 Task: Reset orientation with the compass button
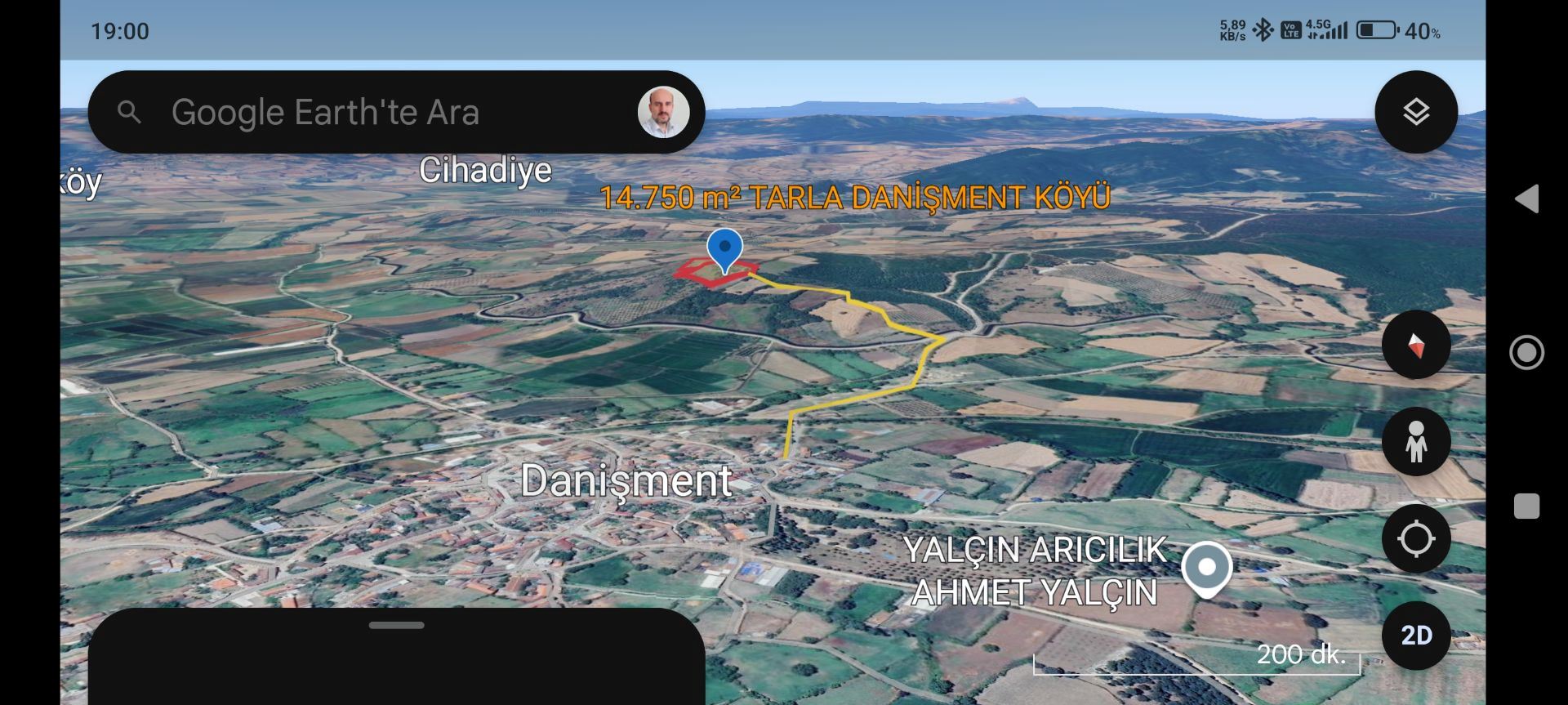[1415, 345]
